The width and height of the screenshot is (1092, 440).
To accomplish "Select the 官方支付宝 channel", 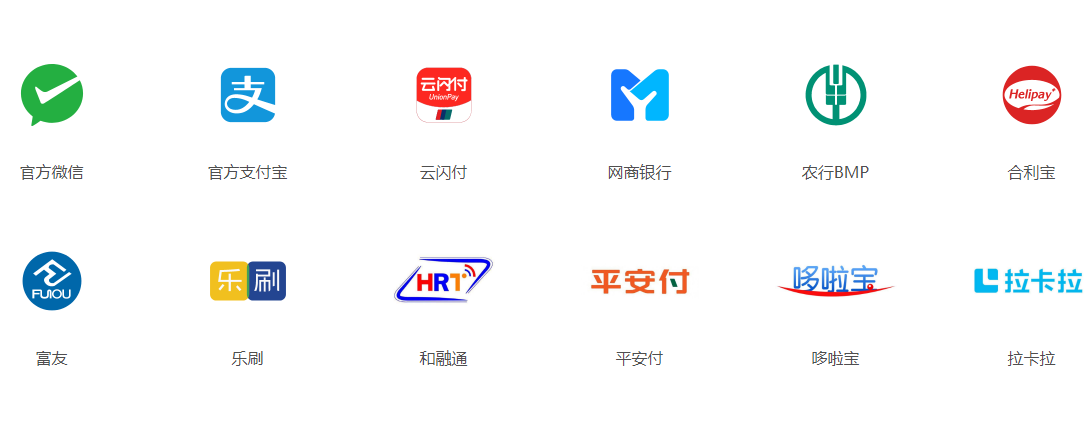I will pos(247,95).
